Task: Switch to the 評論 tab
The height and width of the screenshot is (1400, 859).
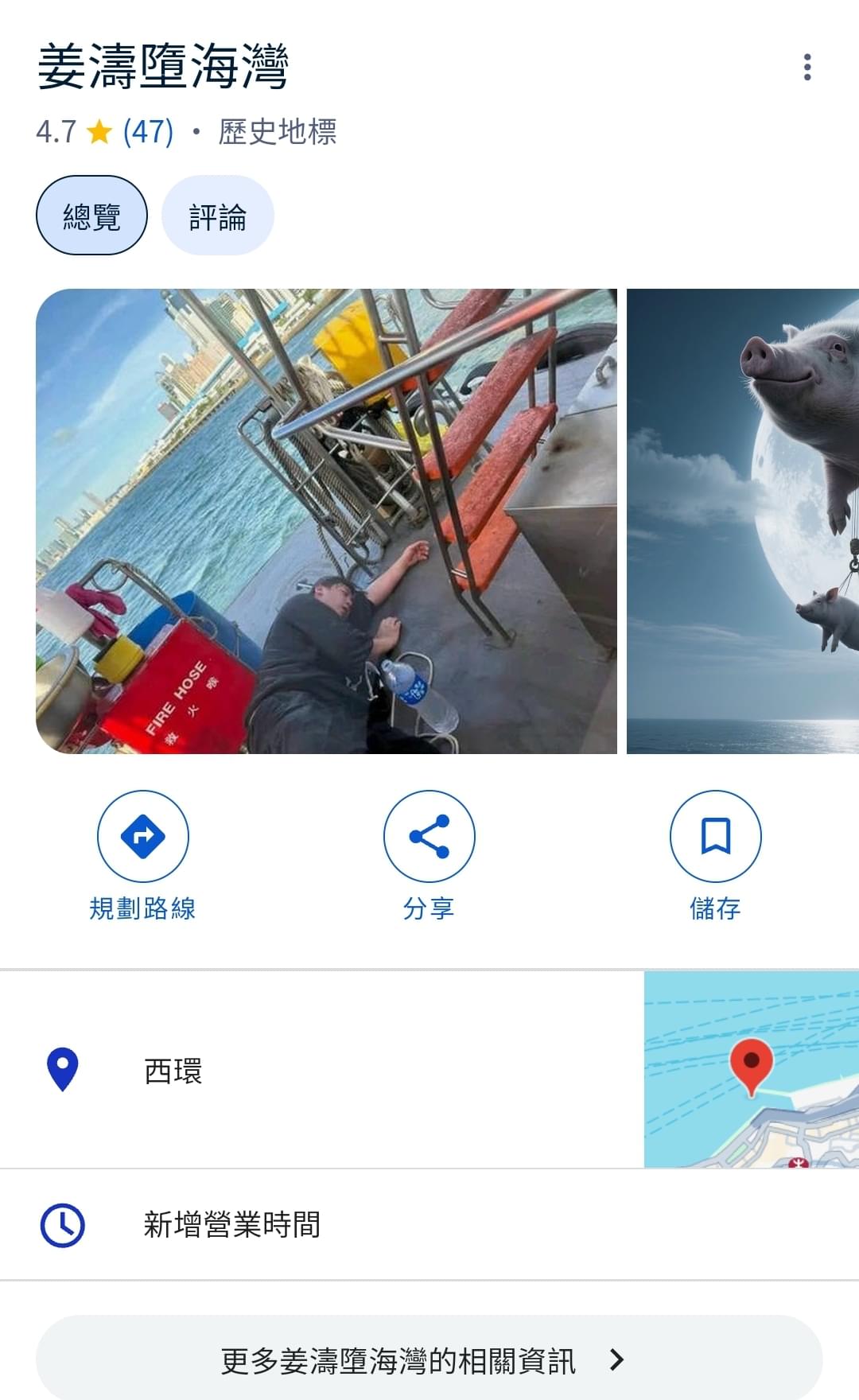Action: tap(218, 216)
